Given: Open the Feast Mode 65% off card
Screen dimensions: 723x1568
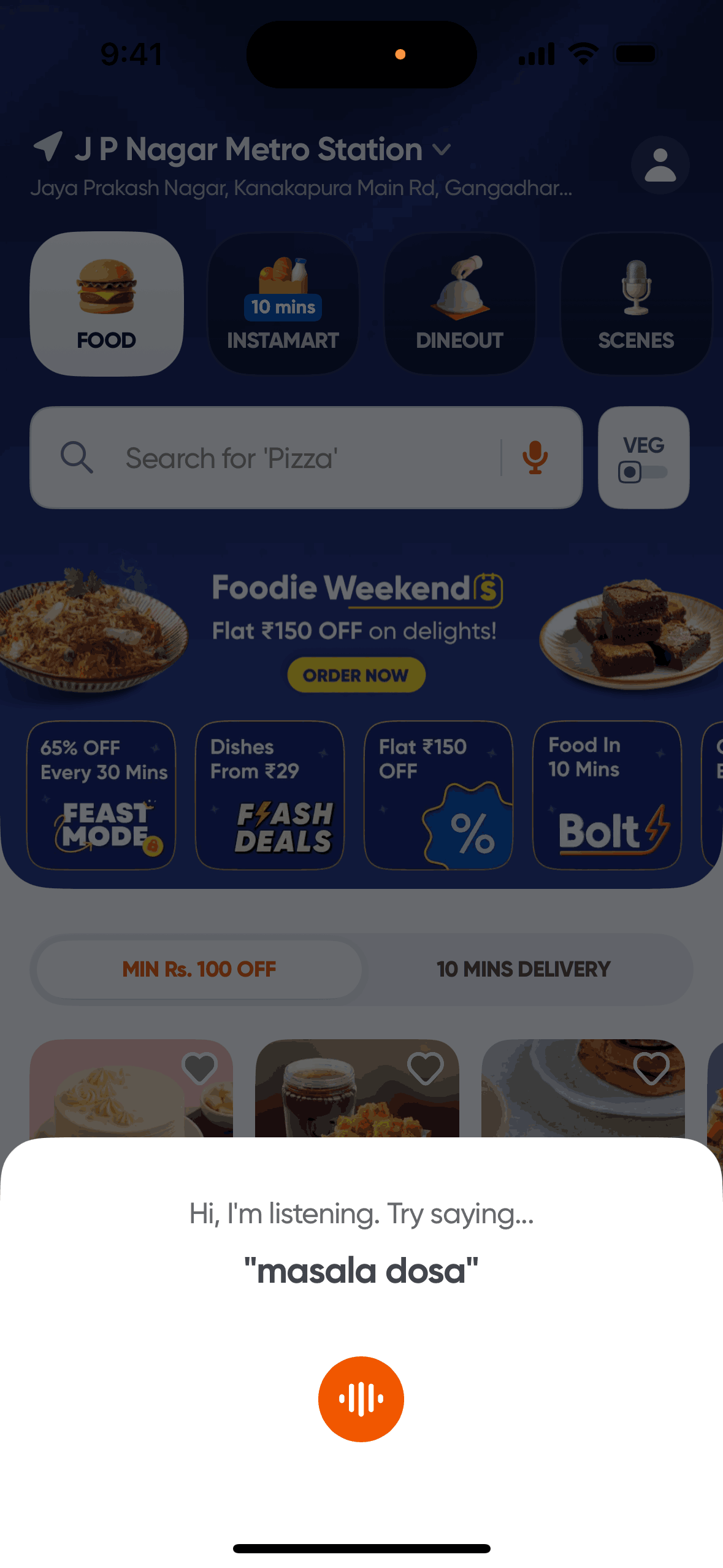Looking at the screenshot, I should point(101,795).
